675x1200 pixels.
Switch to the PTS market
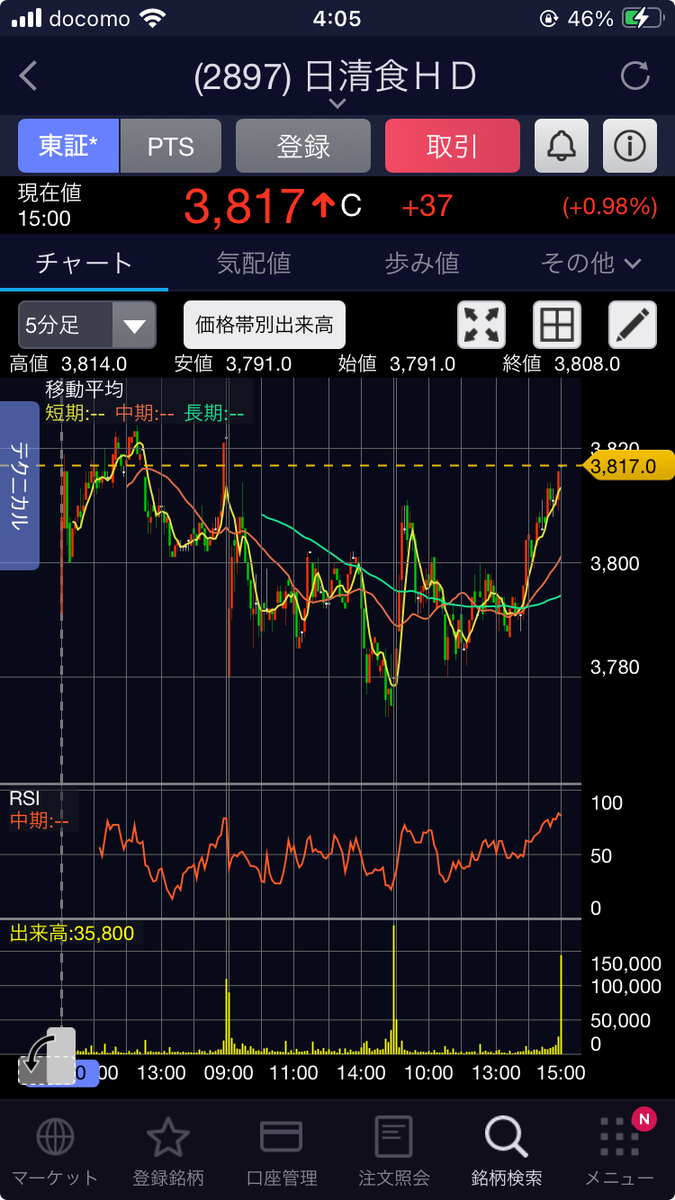point(171,146)
